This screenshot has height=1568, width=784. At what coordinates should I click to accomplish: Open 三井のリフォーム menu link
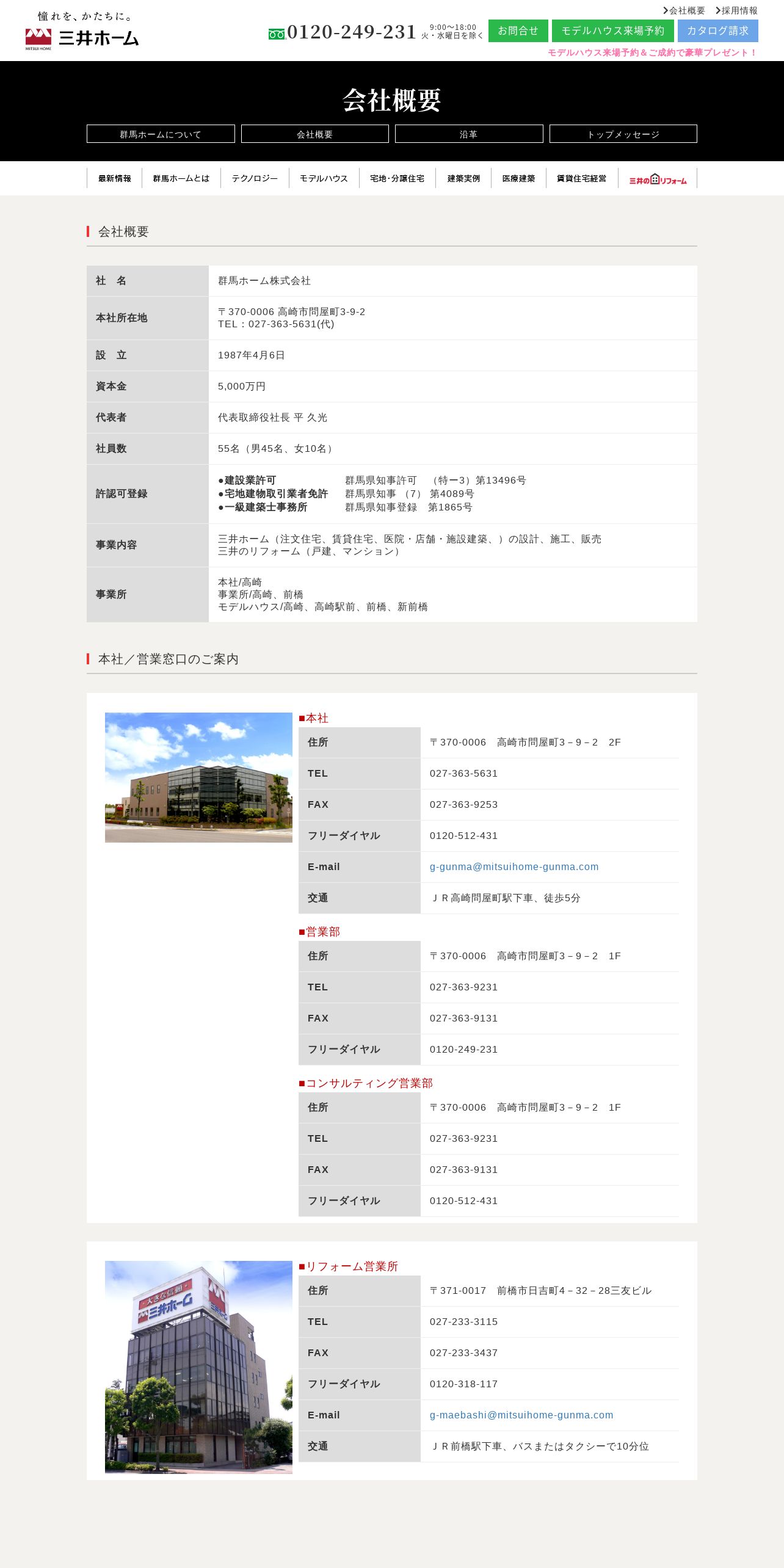click(x=658, y=178)
